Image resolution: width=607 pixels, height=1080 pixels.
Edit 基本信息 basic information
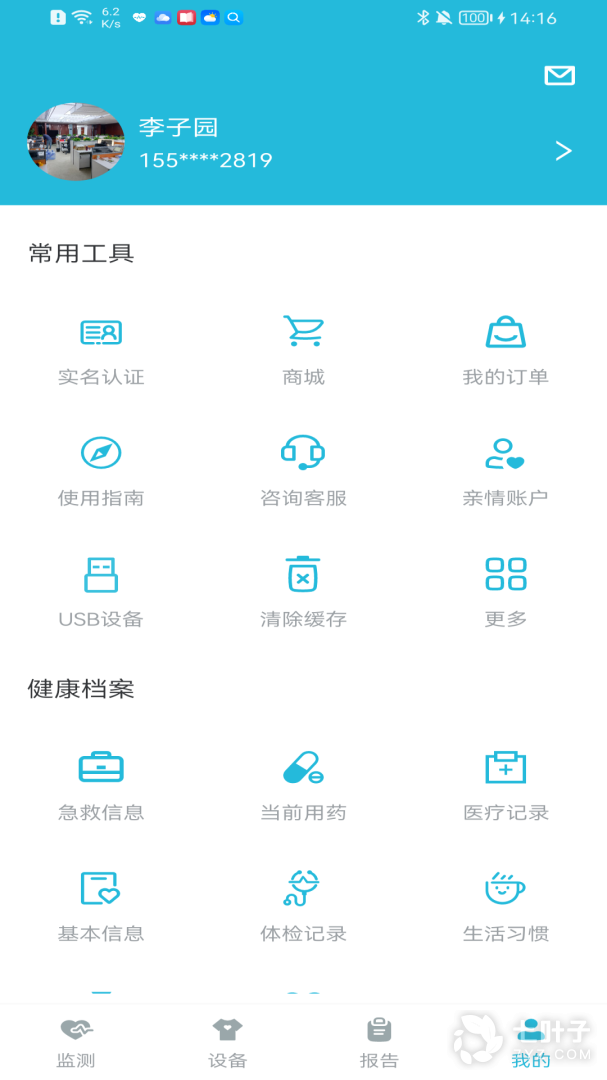coord(101,906)
